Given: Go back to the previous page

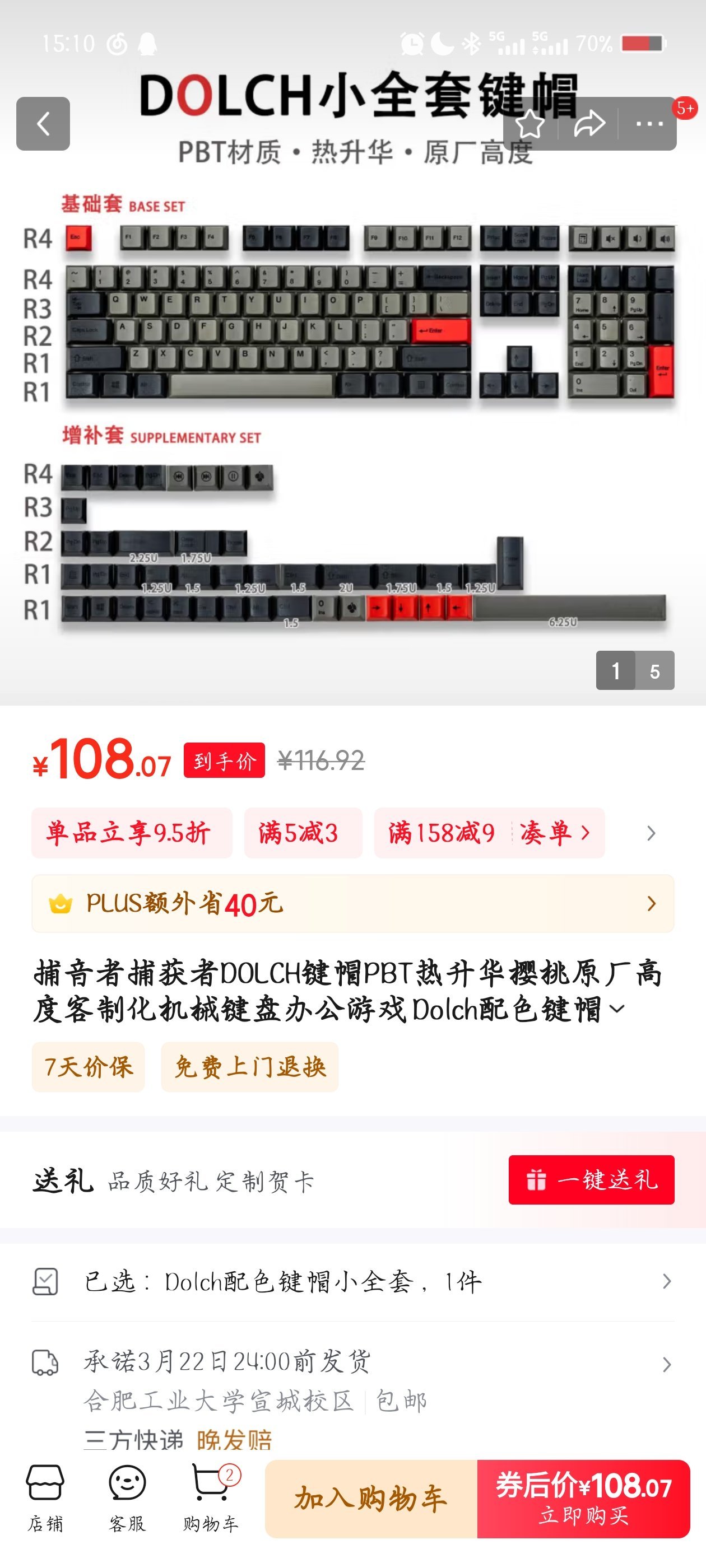Looking at the screenshot, I should 43,124.
